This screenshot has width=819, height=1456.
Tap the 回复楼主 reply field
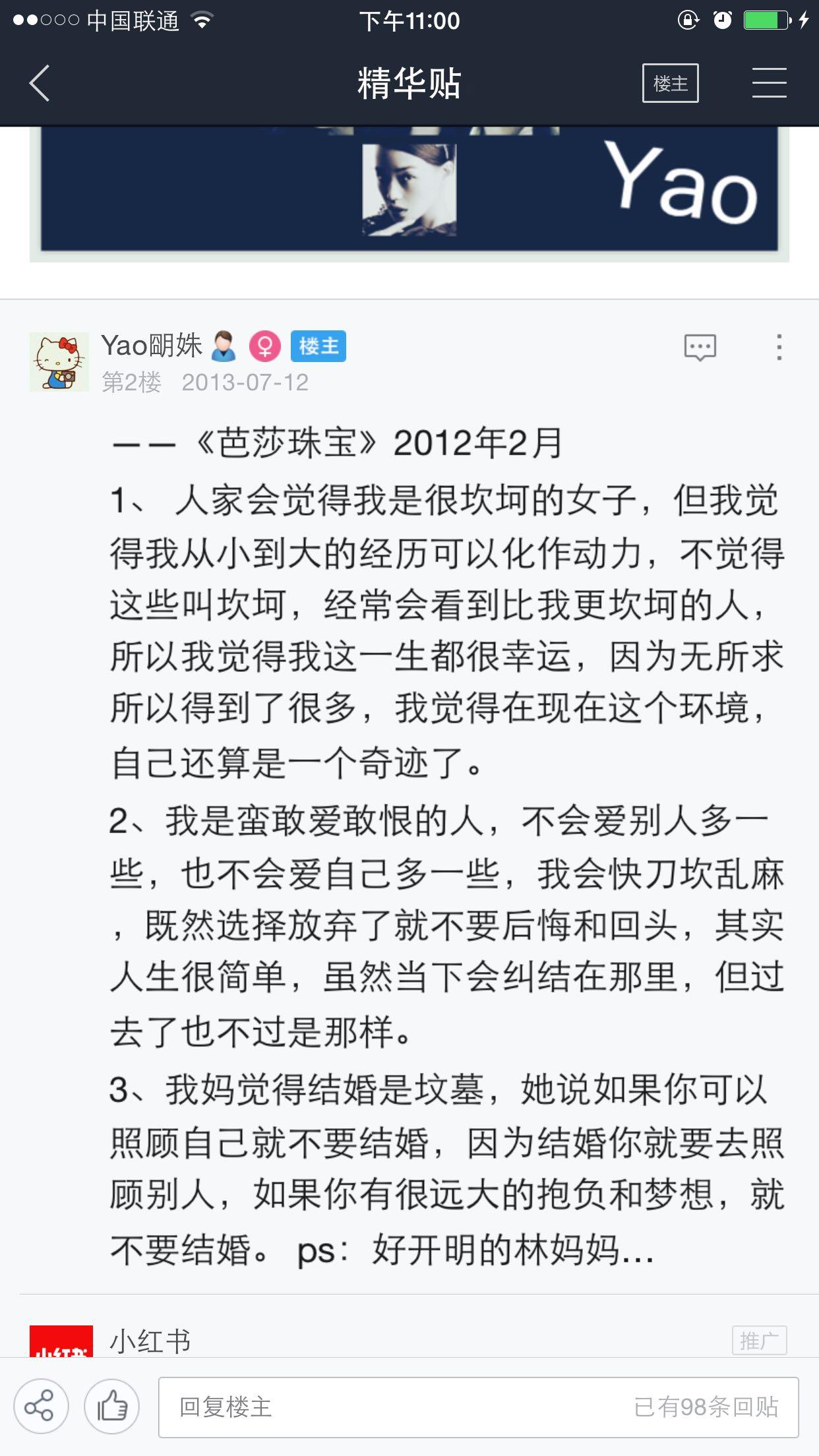(x=479, y=1407)
